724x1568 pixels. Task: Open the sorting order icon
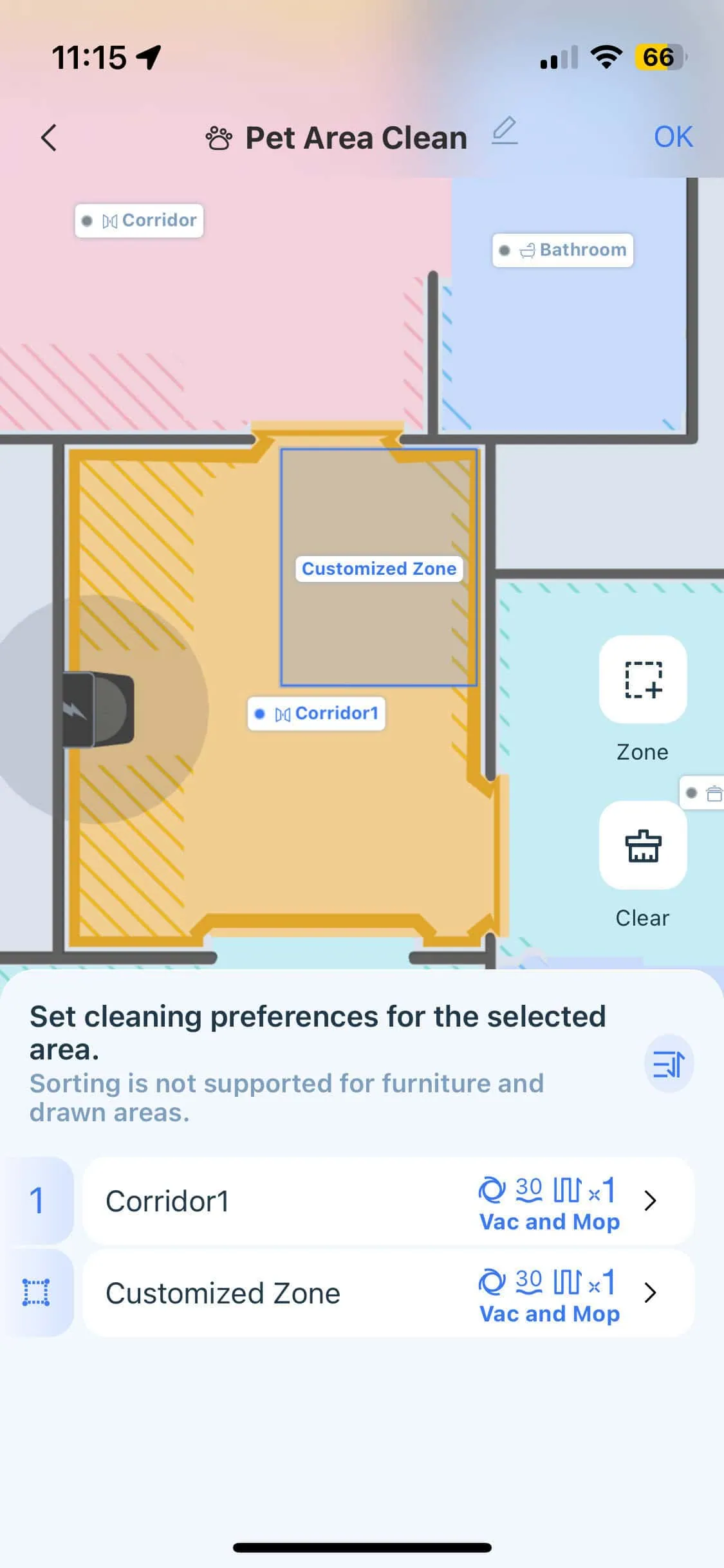(x=669, y=1063)
